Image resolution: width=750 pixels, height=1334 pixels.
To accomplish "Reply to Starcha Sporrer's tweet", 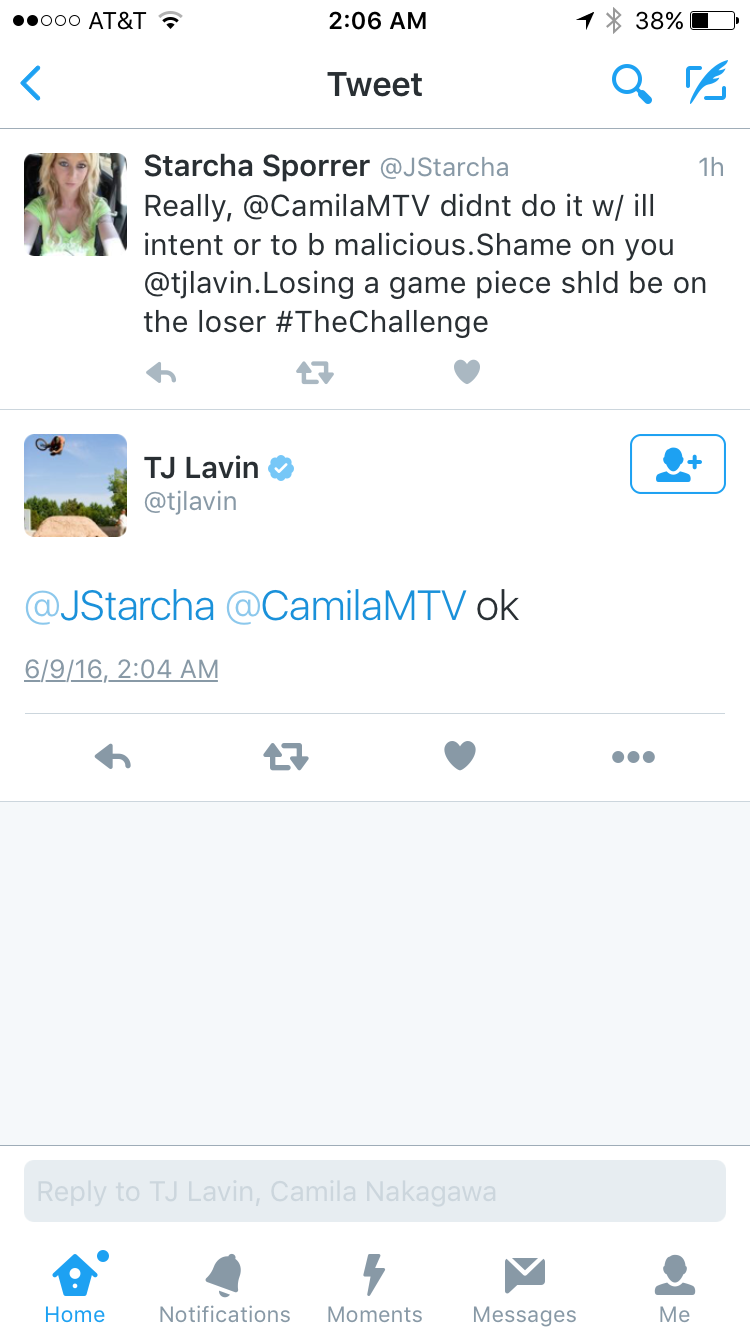I will (x=161, y=373).
